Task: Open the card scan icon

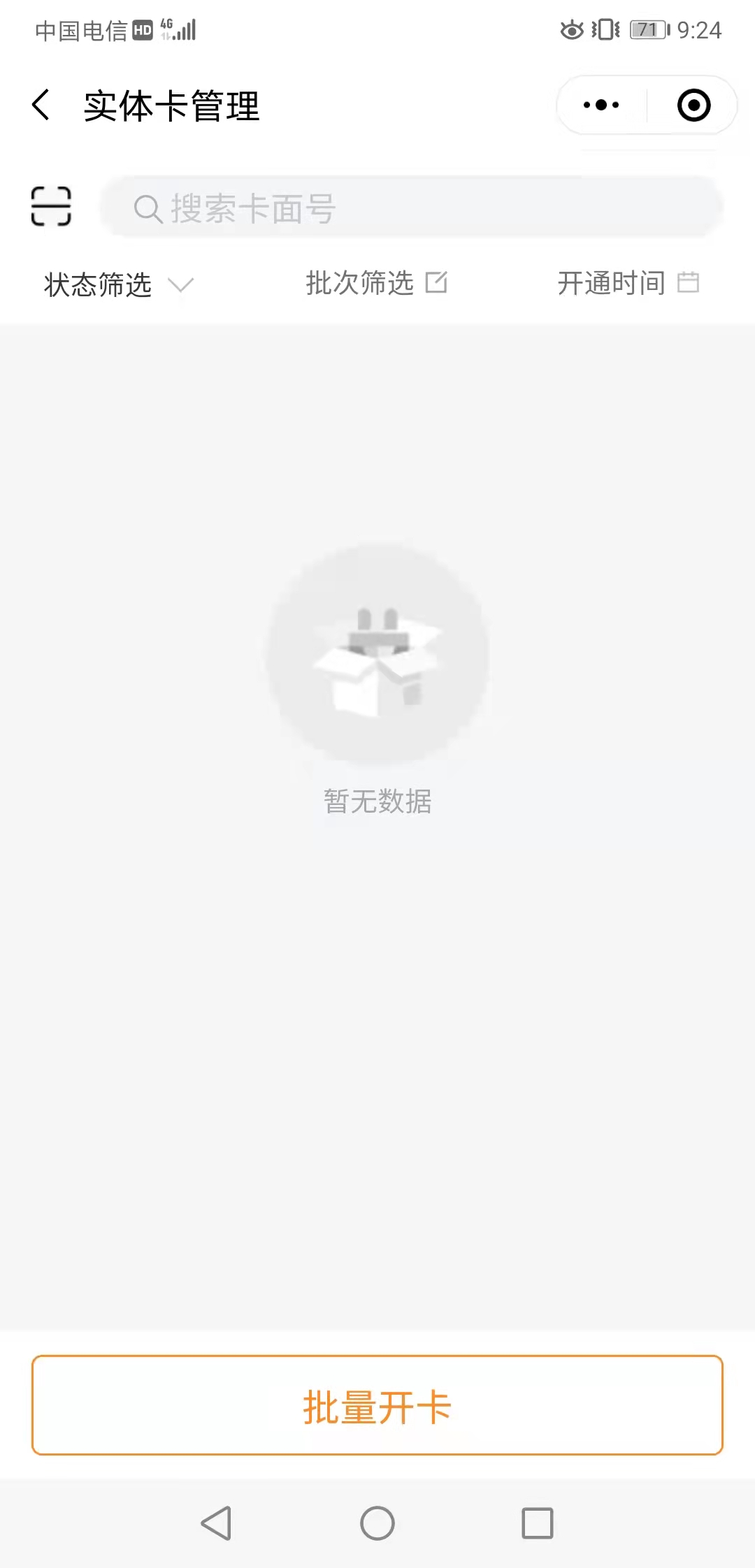Action: click(x=51, y=207)
